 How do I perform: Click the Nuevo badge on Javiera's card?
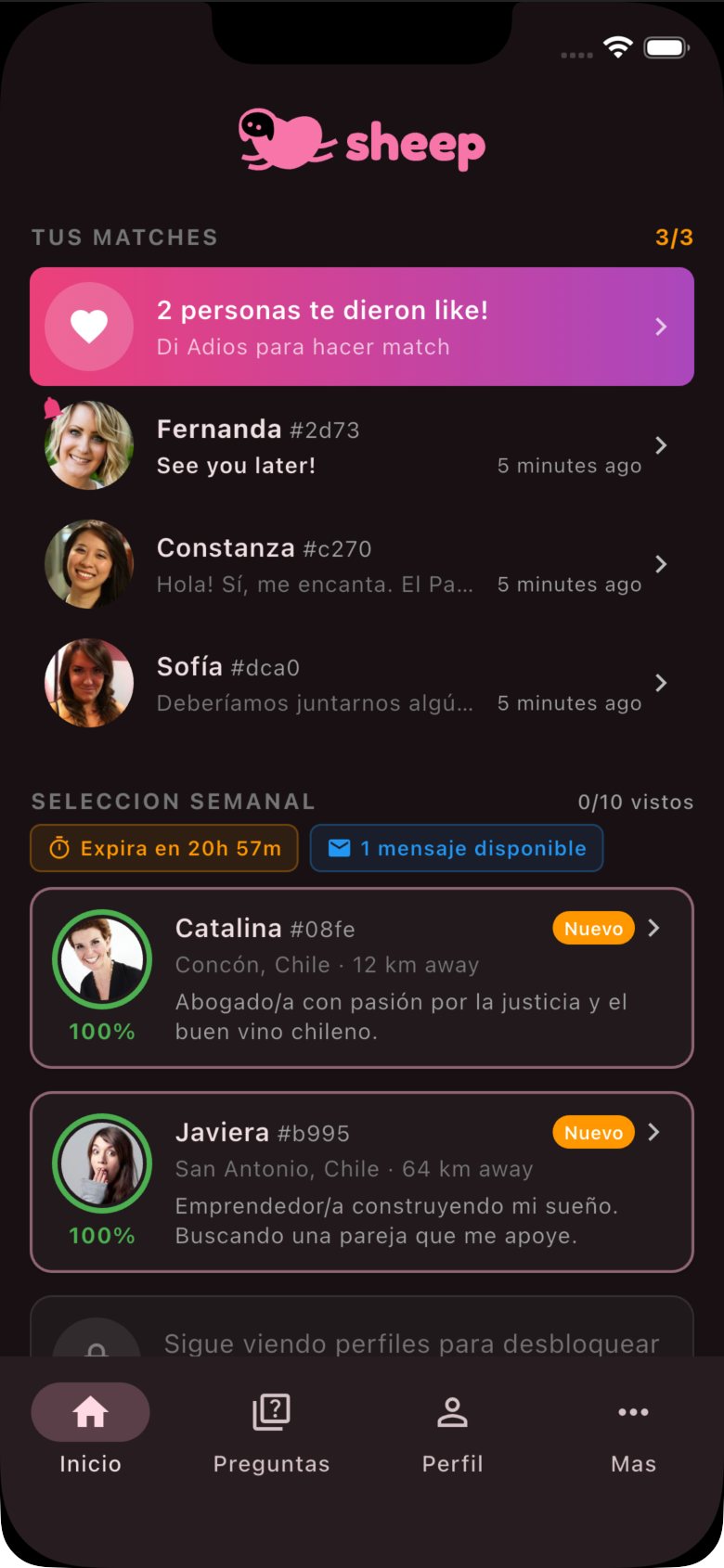[593, 1132]
